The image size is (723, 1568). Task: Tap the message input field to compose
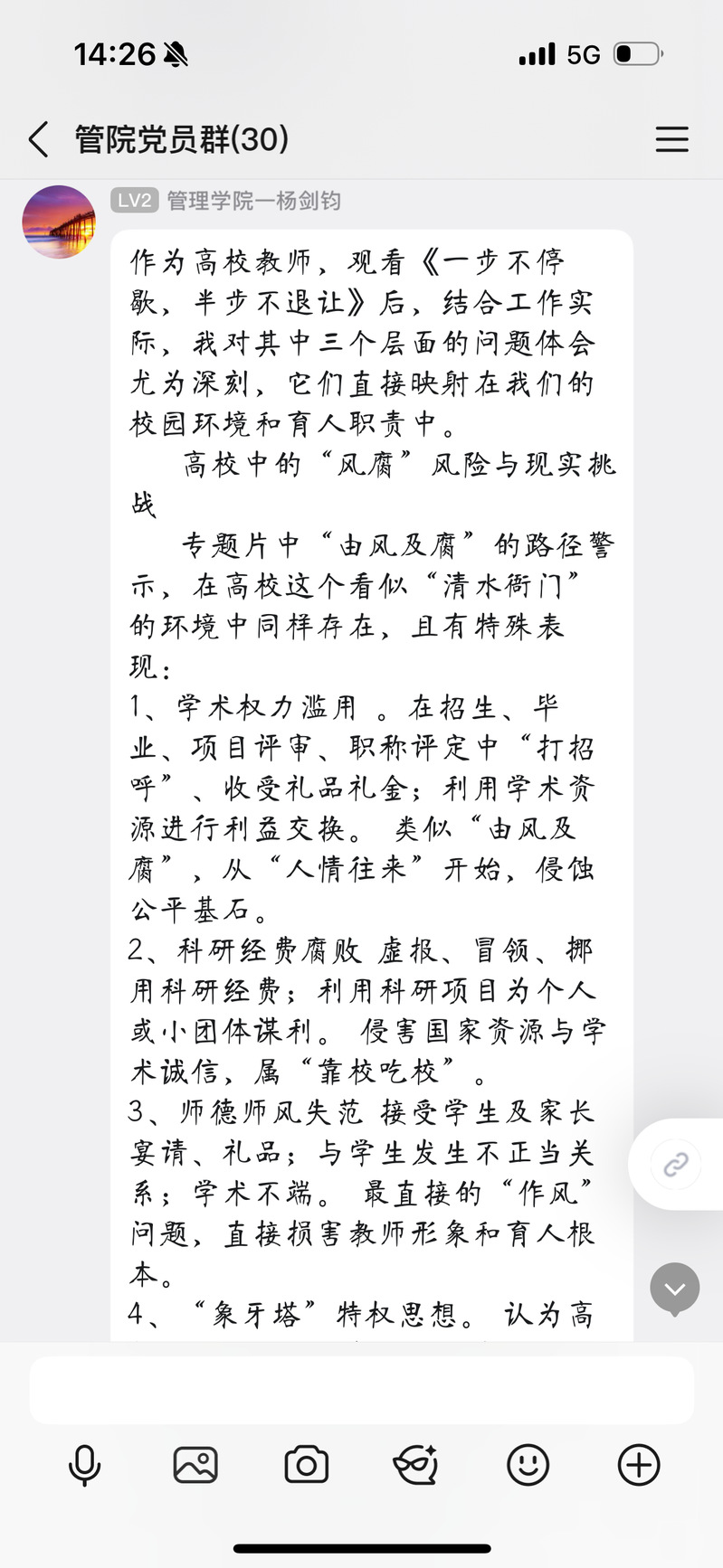click(361, 1390)
